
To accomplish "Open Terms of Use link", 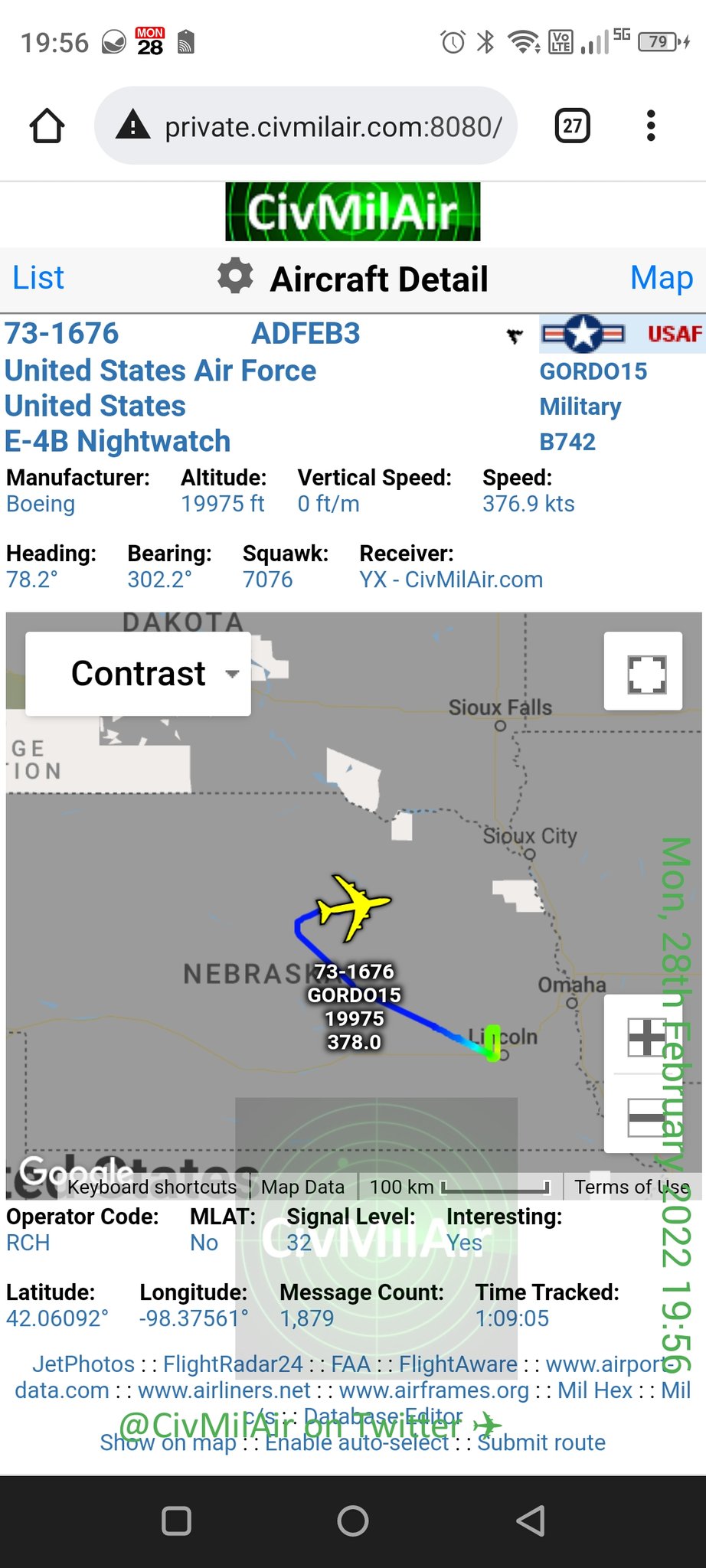I will coord(631,1187).
